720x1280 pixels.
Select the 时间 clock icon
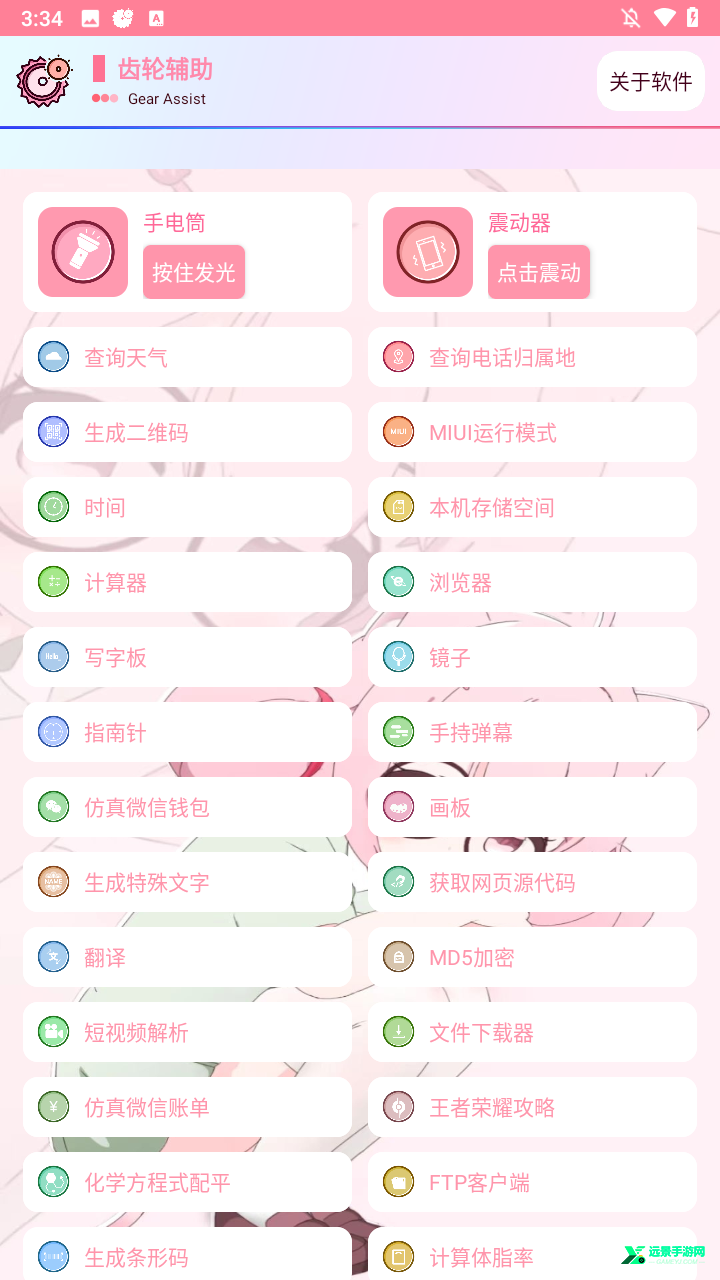[53, 506]
